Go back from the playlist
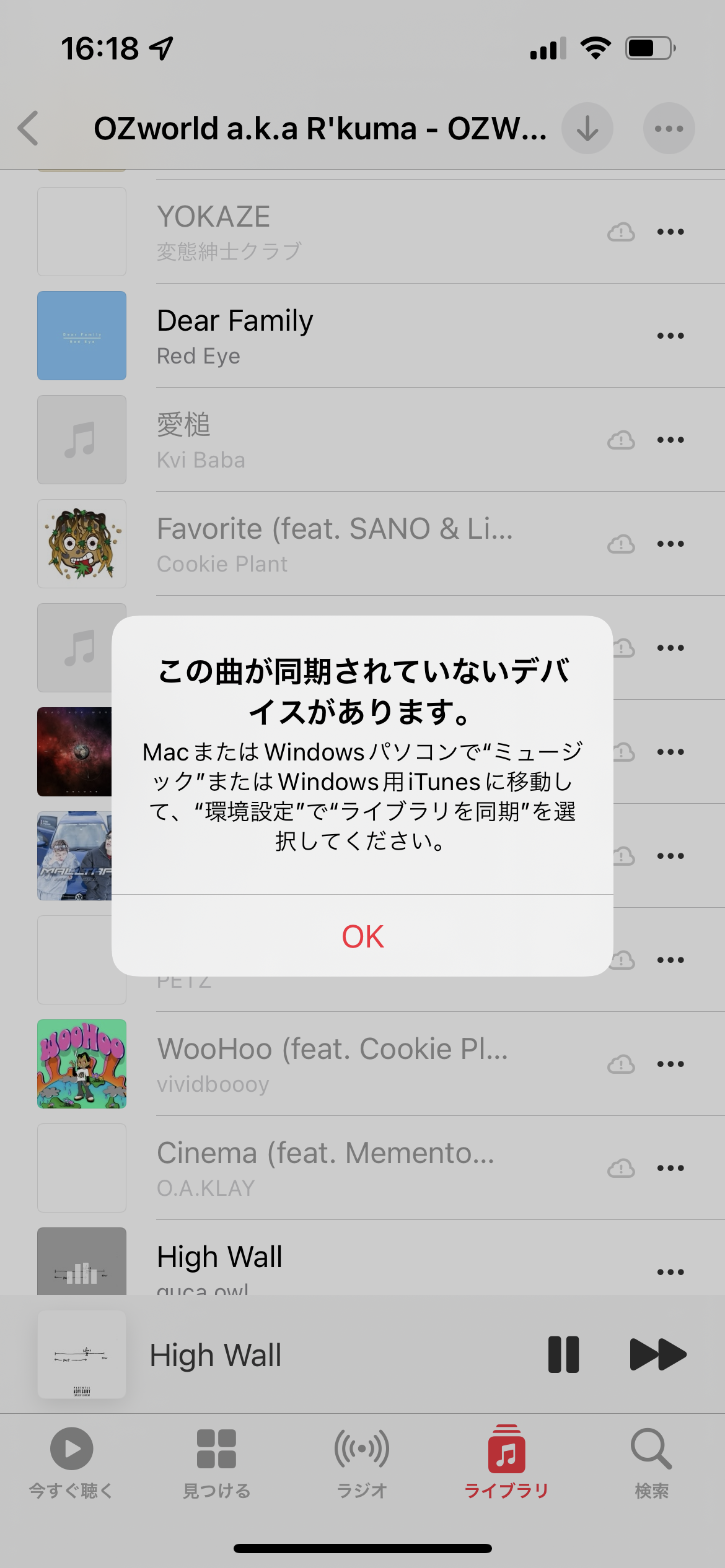The image size is (725, 1568). (x=29, y=128)
